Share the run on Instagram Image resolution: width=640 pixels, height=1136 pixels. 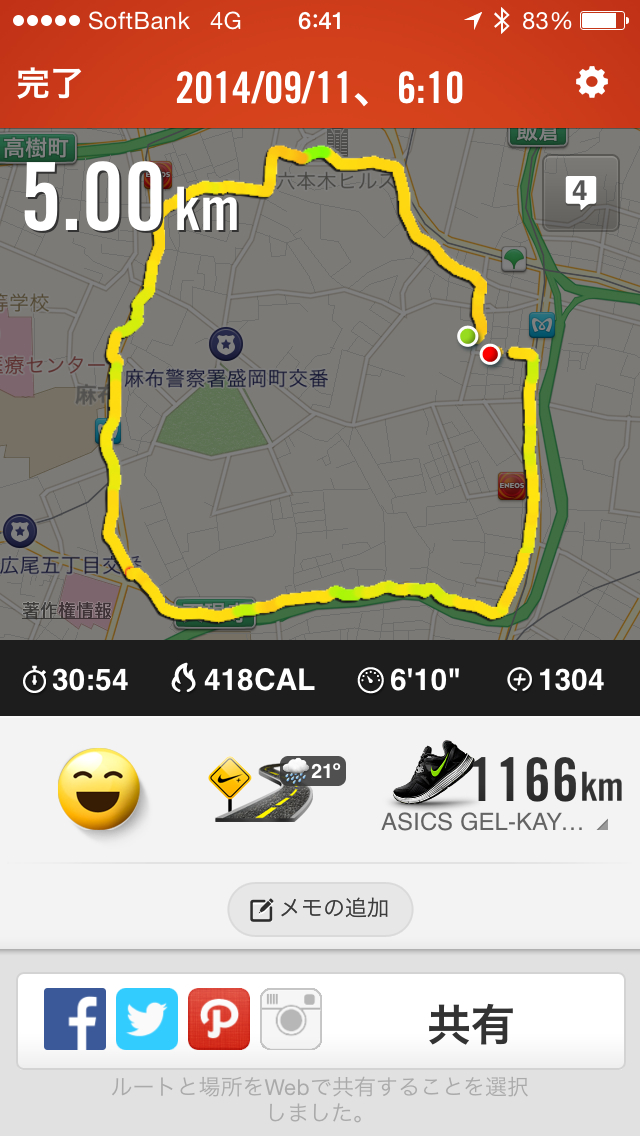click(291, 1019)
